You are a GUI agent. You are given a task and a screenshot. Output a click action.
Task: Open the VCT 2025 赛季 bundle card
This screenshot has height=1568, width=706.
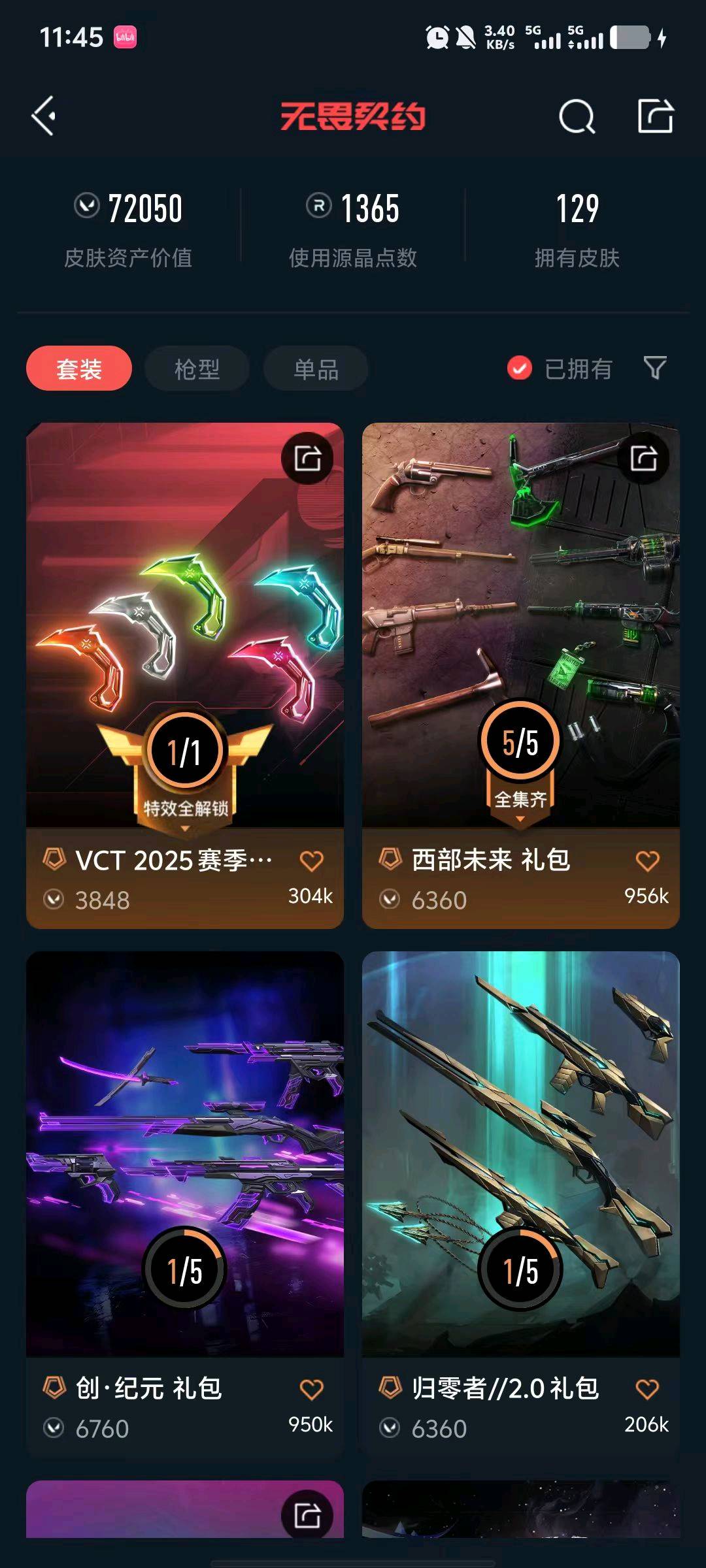tap(185, 676)
